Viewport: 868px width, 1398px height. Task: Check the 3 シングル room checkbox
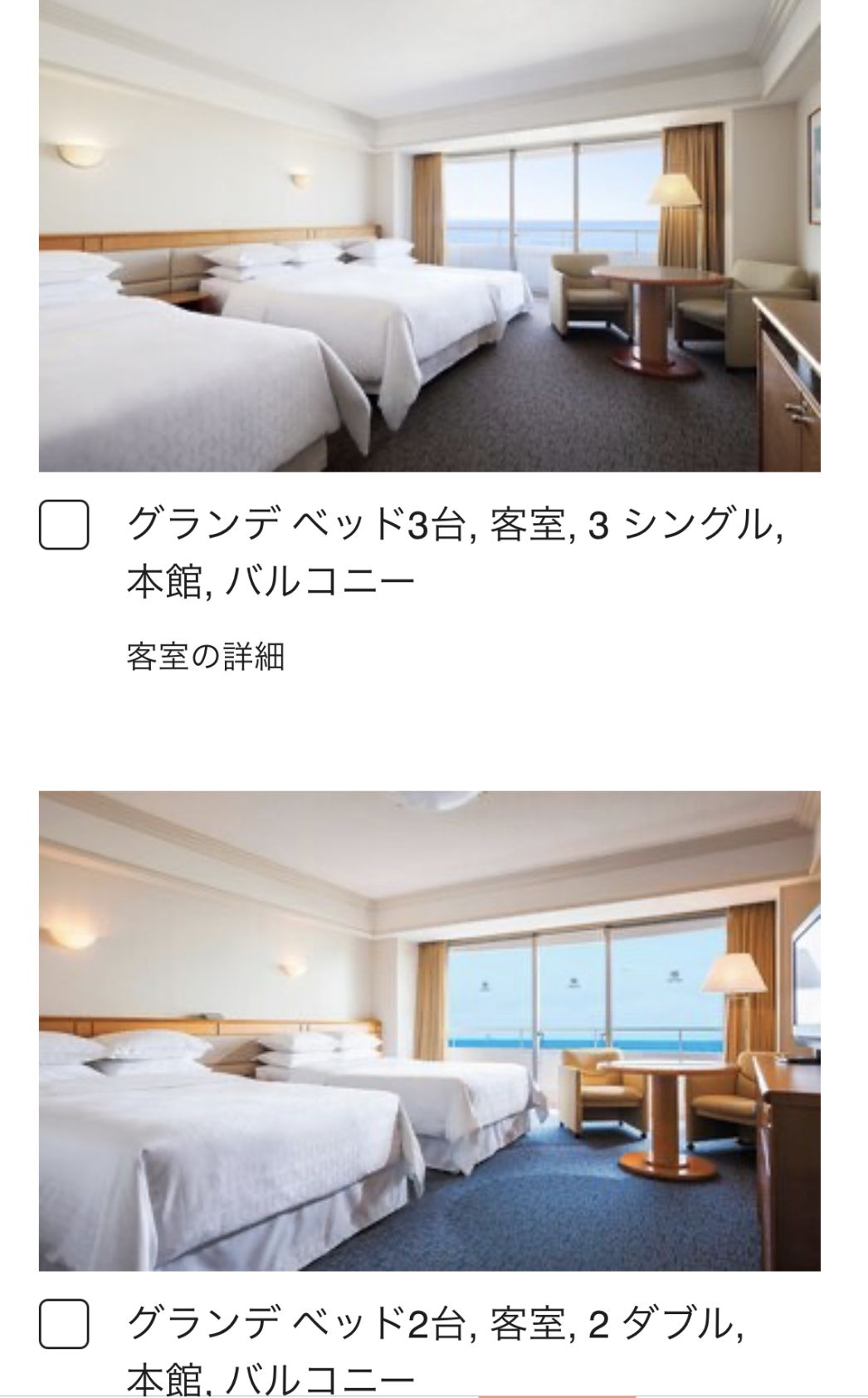[x=64, y=525]
